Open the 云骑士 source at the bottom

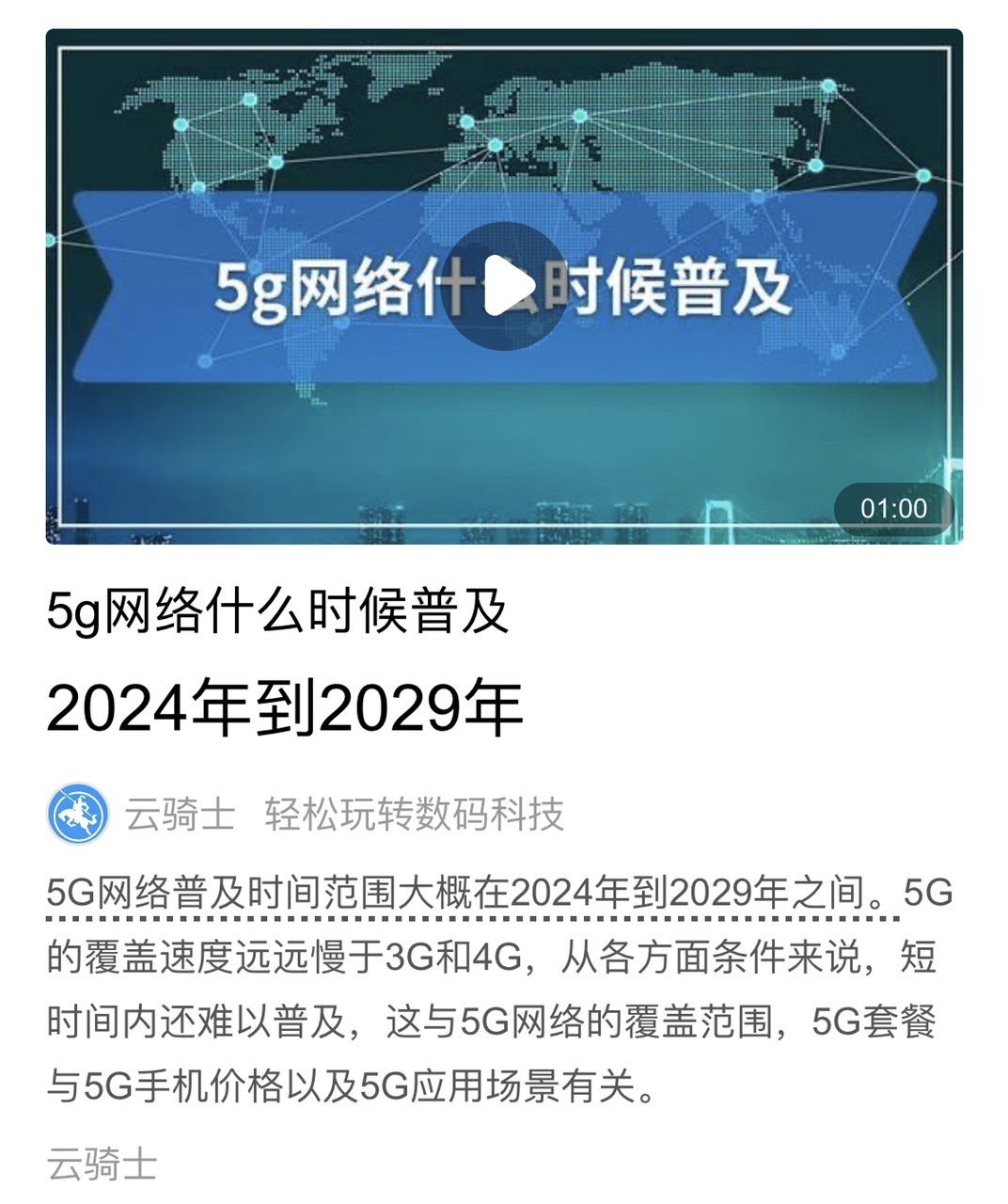tap(102, 1164)
